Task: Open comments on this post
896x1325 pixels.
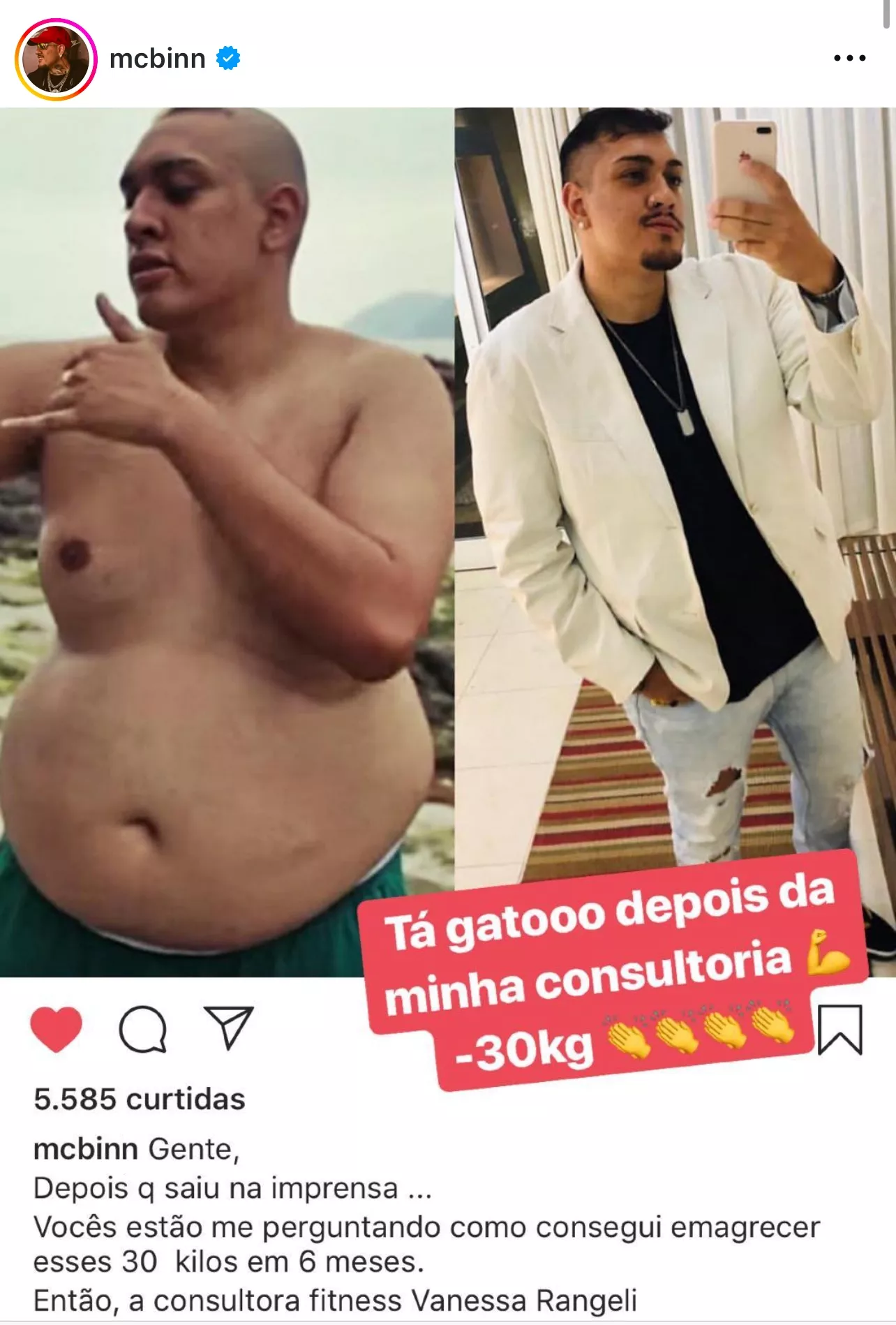Action: click(143, 1029)
